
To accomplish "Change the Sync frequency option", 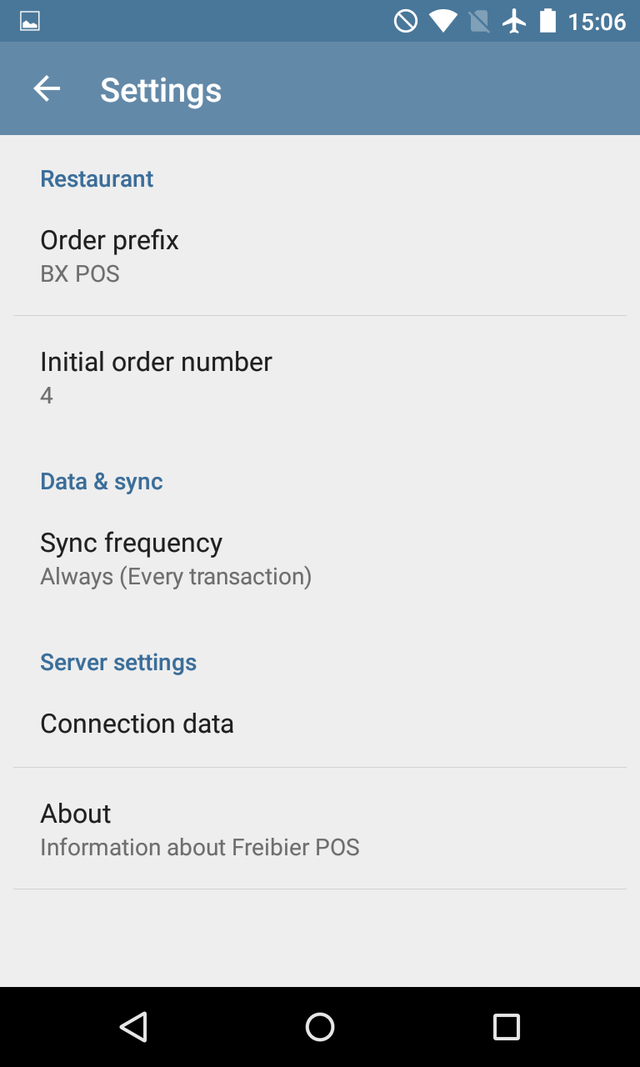I will click(x=320, y=558).
